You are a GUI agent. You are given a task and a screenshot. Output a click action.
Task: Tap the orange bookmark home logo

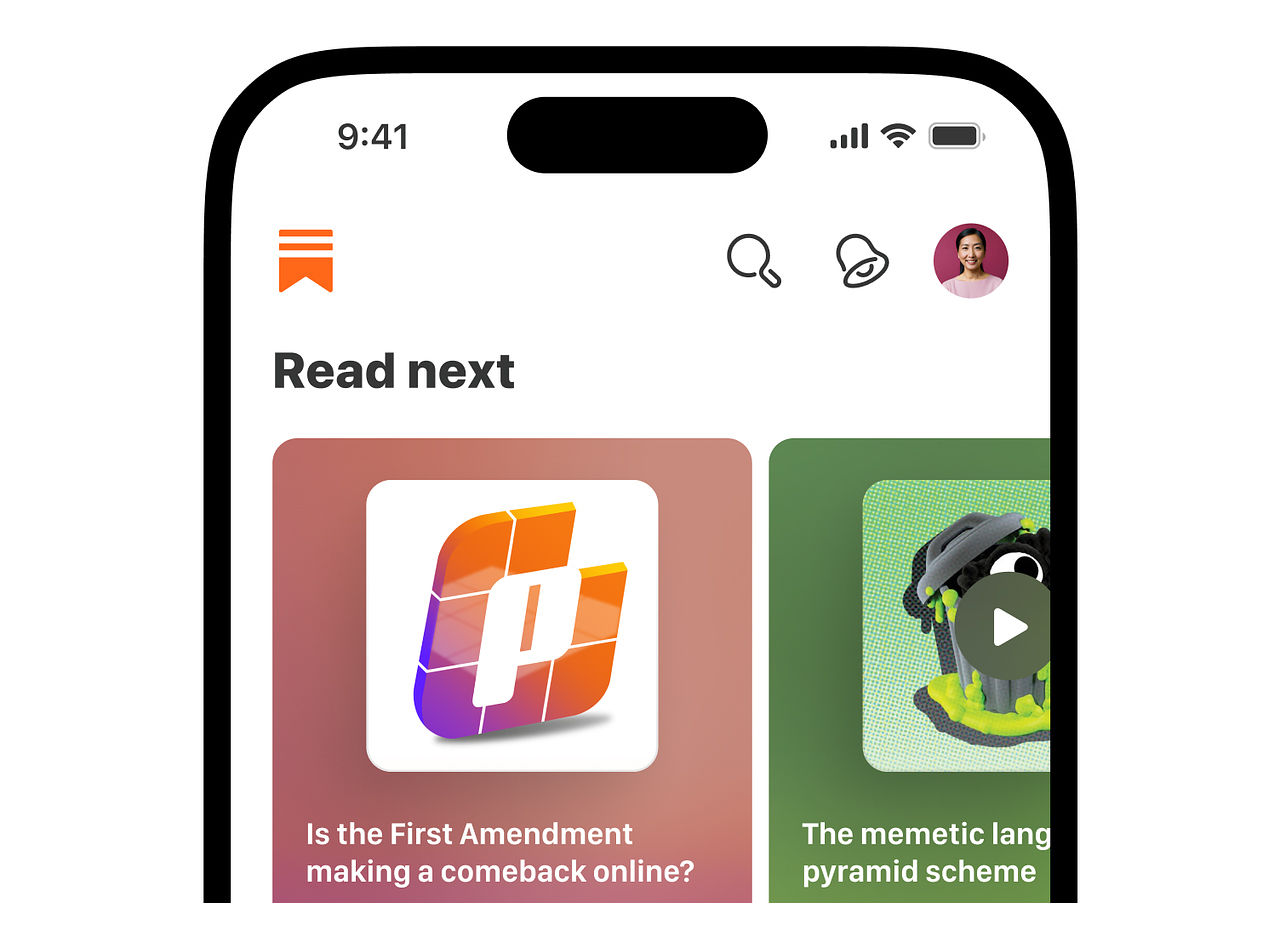click(306, 261)
